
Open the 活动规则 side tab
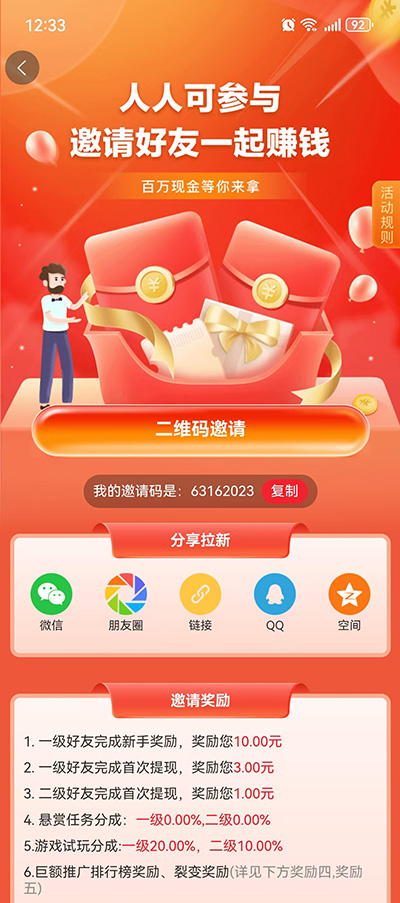[x=387, y=215]
